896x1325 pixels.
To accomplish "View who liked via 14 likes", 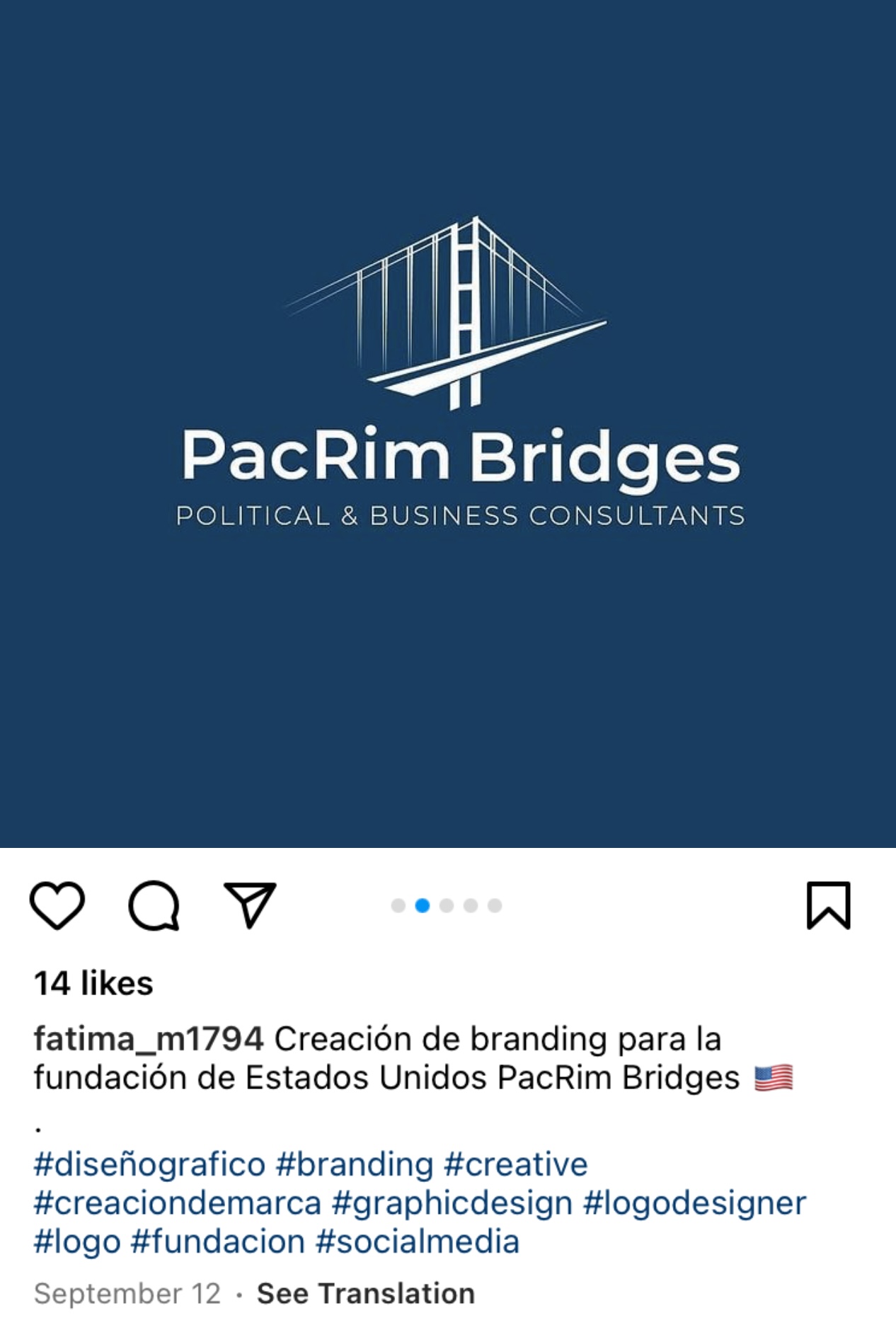I will [x=93, y=983].
